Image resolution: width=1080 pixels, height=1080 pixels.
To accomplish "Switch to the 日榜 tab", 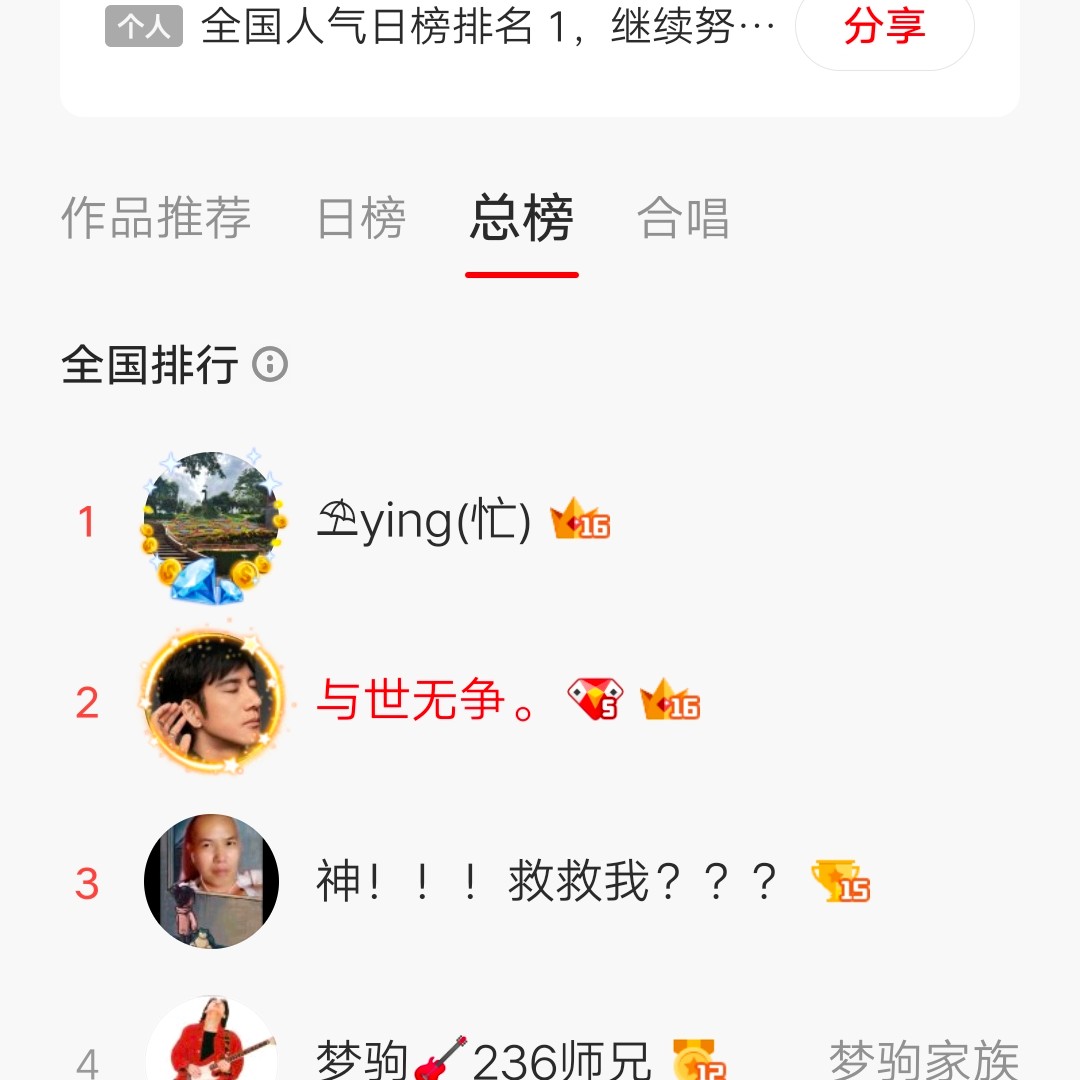I will click(361, 219).
